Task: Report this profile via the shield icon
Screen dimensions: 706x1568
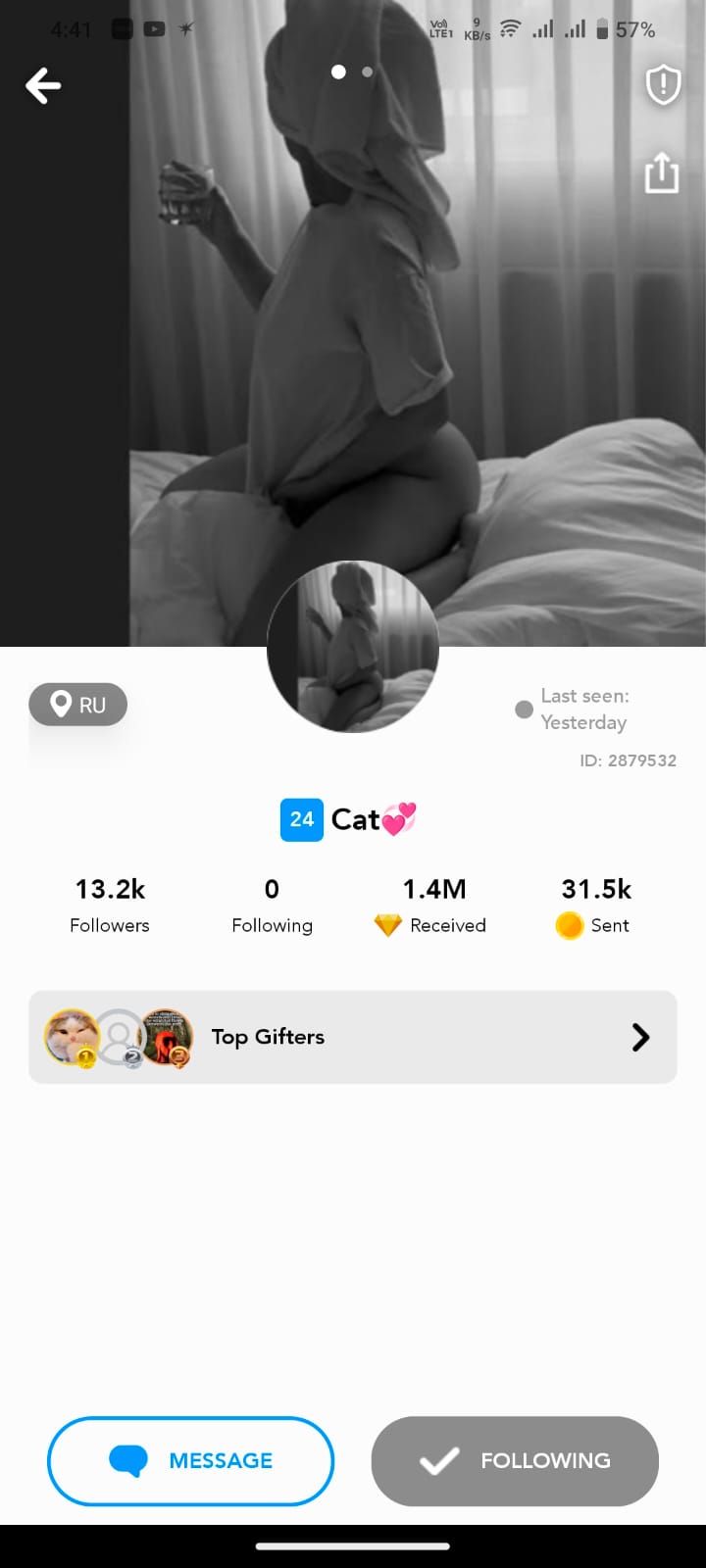Action: (664, 85)
